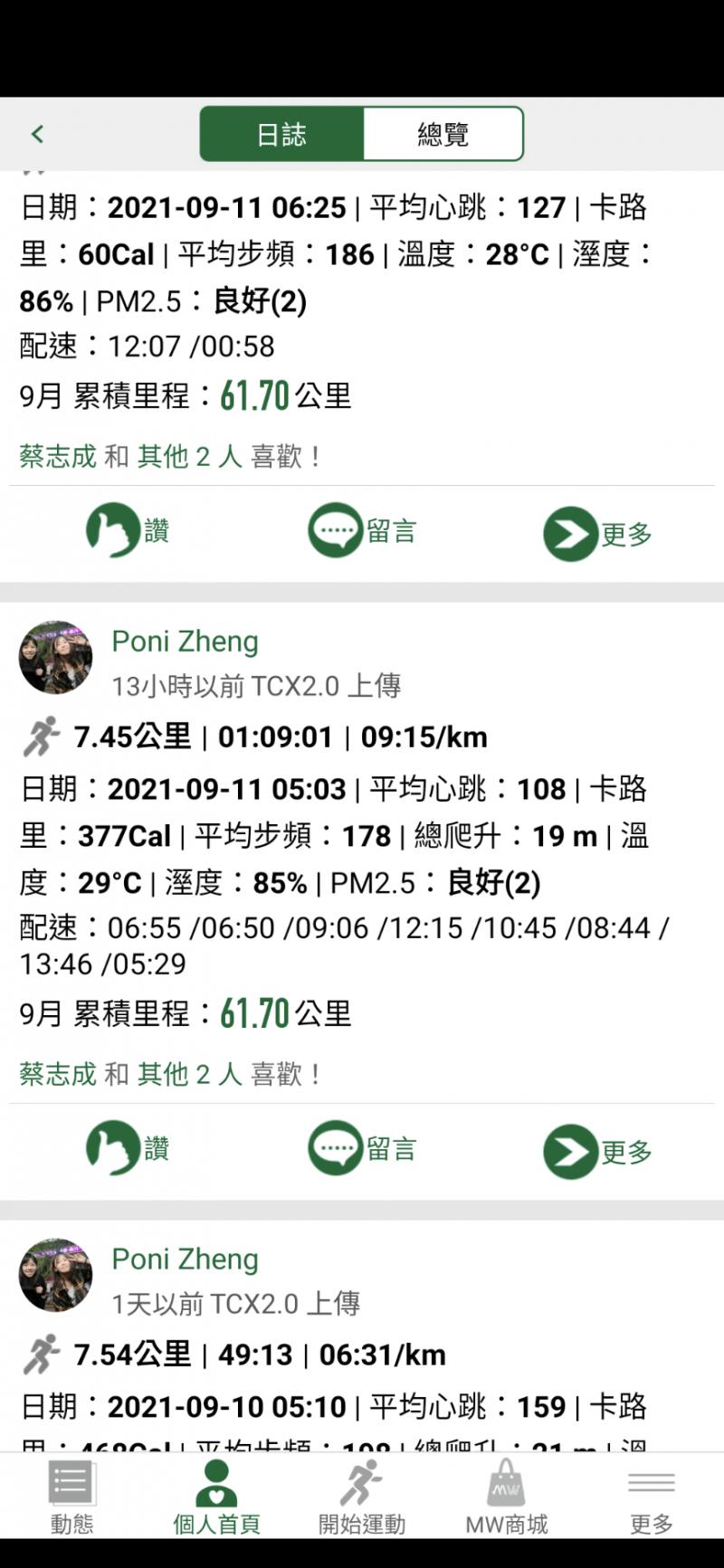Open Poni Zheng's avatar on the 7.54公里 post
Viewport: 724px width, 1568px height.
tap(56, 1275)
